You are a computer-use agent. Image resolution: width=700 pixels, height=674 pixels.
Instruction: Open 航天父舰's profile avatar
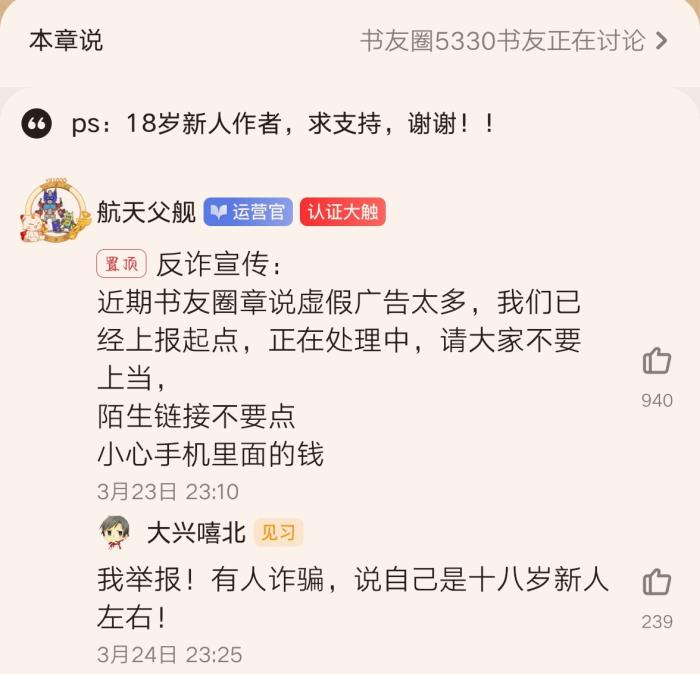(x=49, y=212)
